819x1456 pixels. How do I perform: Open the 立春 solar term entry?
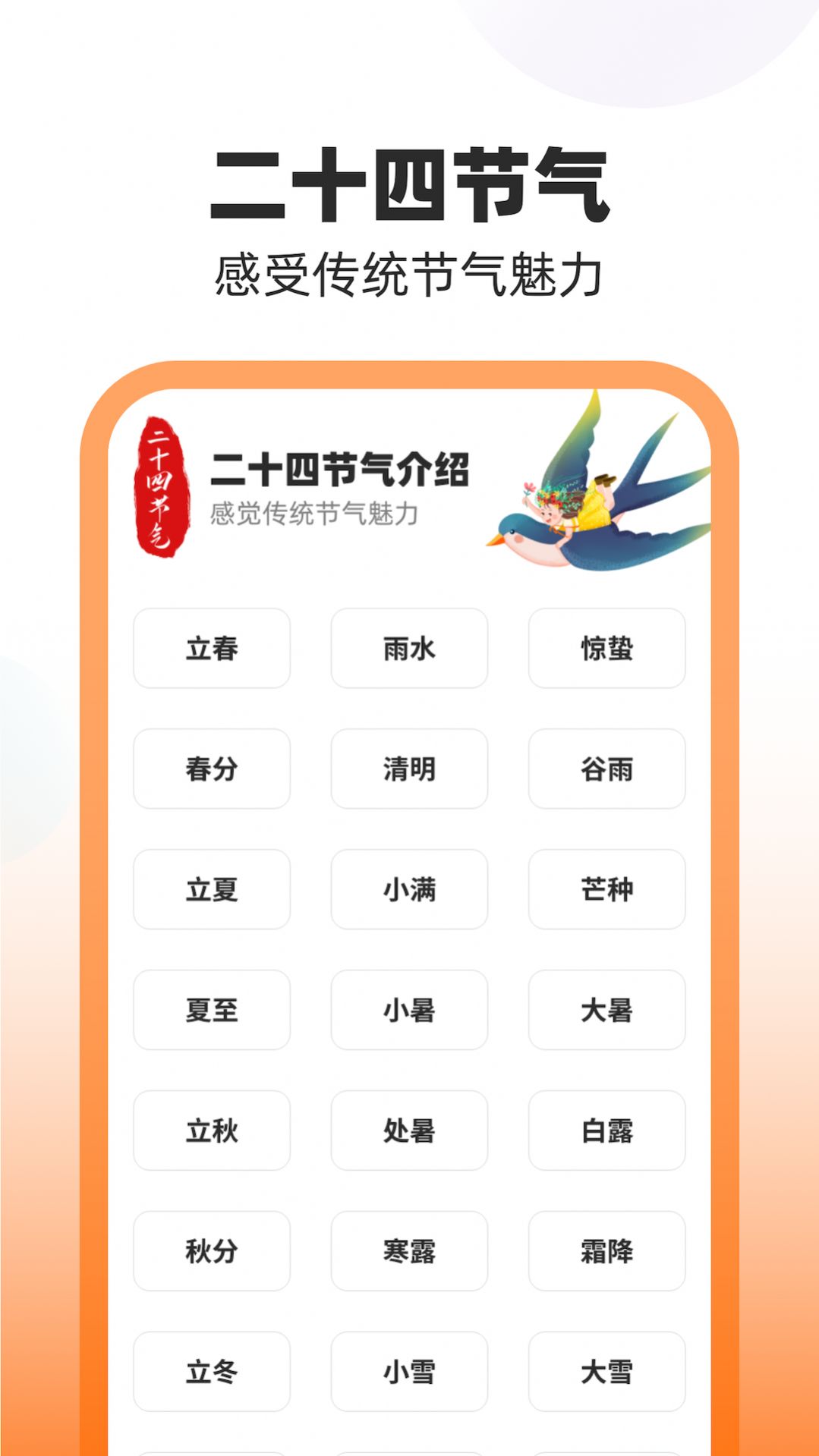click(x=211, y=649)
